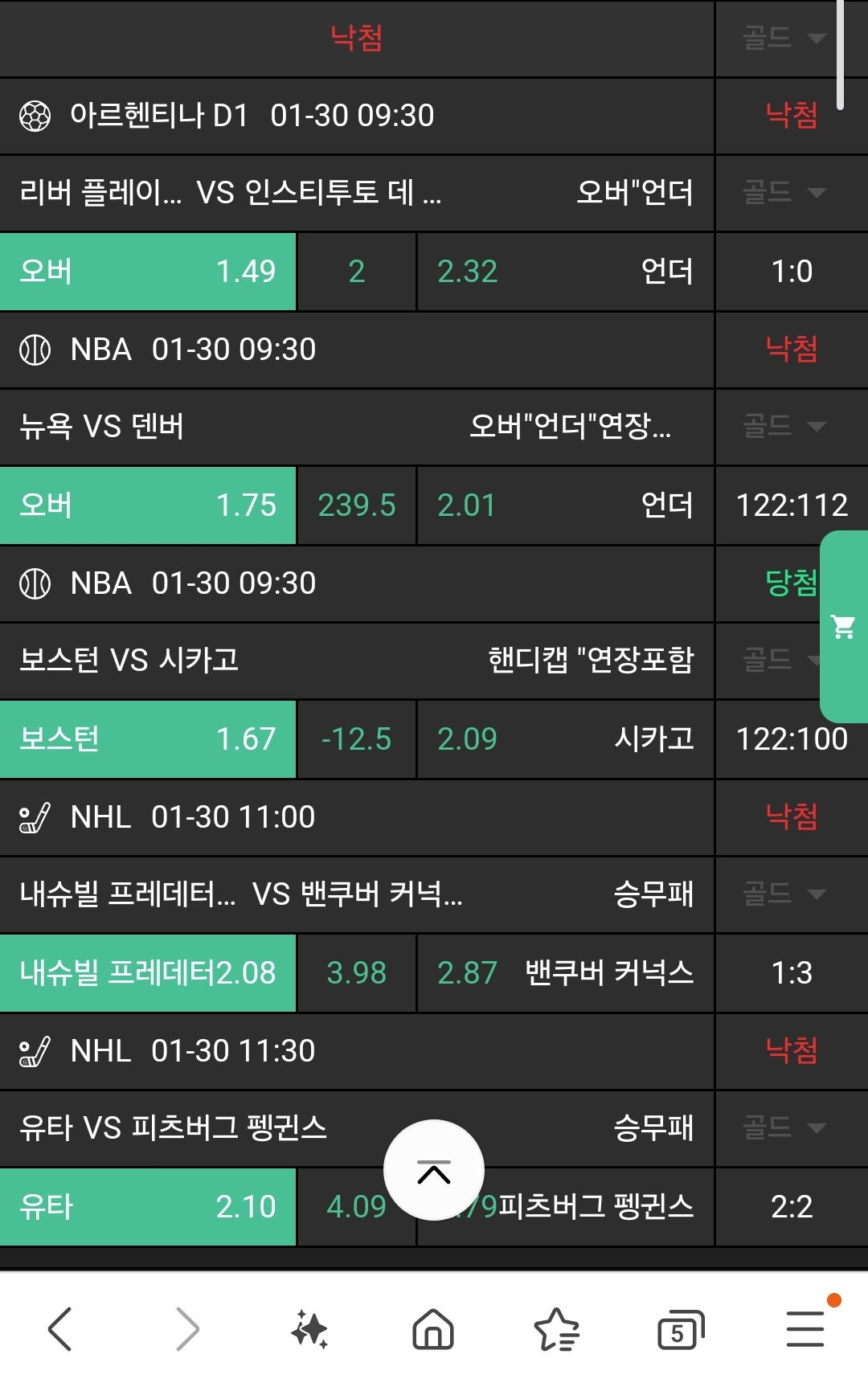The height and width of the screenshot is (1387, 868).
Task: Select 오버 1.49 for 리버 플레이트 match
Action: (148, 272)
